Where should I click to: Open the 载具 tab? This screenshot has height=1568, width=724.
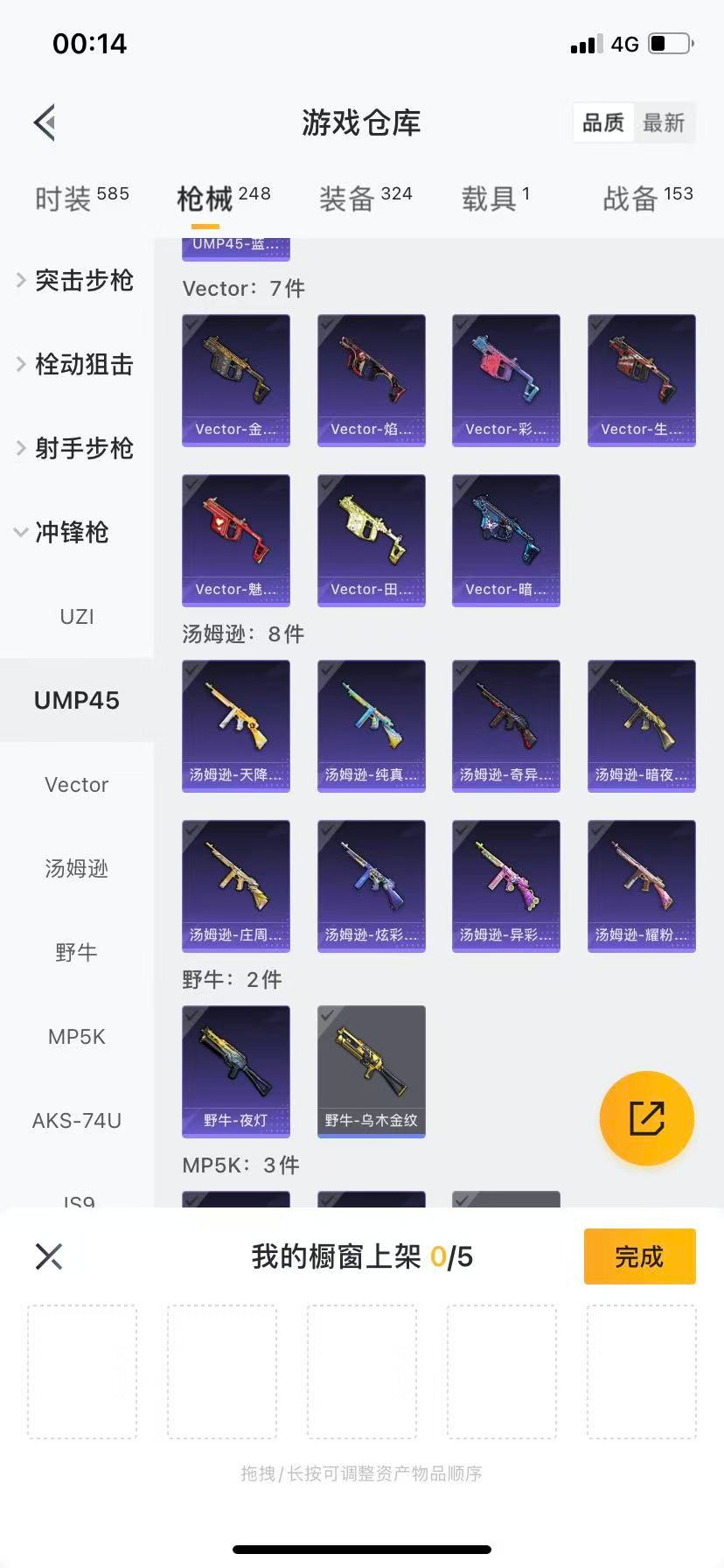click(x=495, y=199)
